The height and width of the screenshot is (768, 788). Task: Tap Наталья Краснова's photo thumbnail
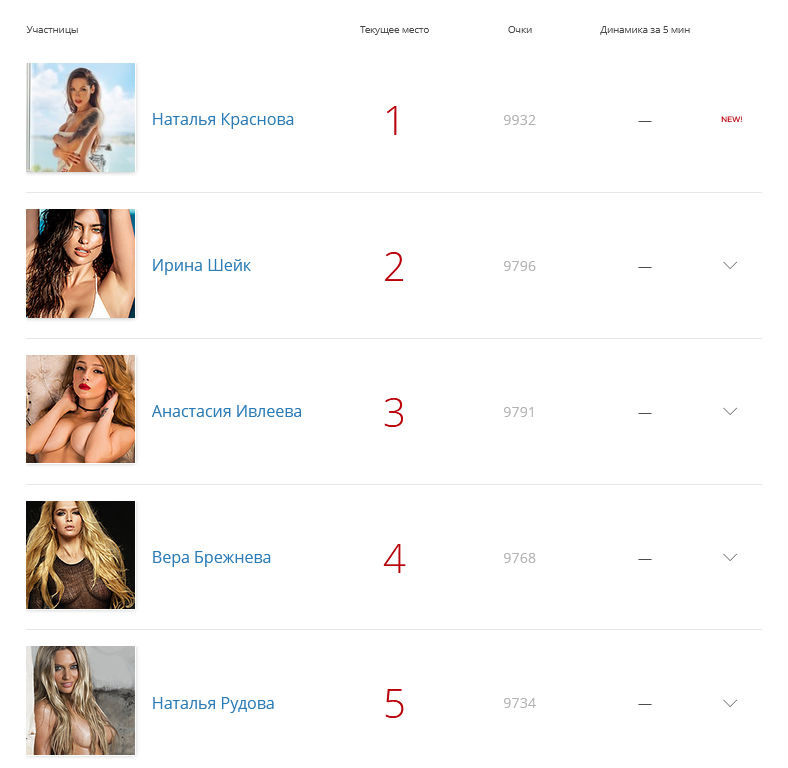81,118
